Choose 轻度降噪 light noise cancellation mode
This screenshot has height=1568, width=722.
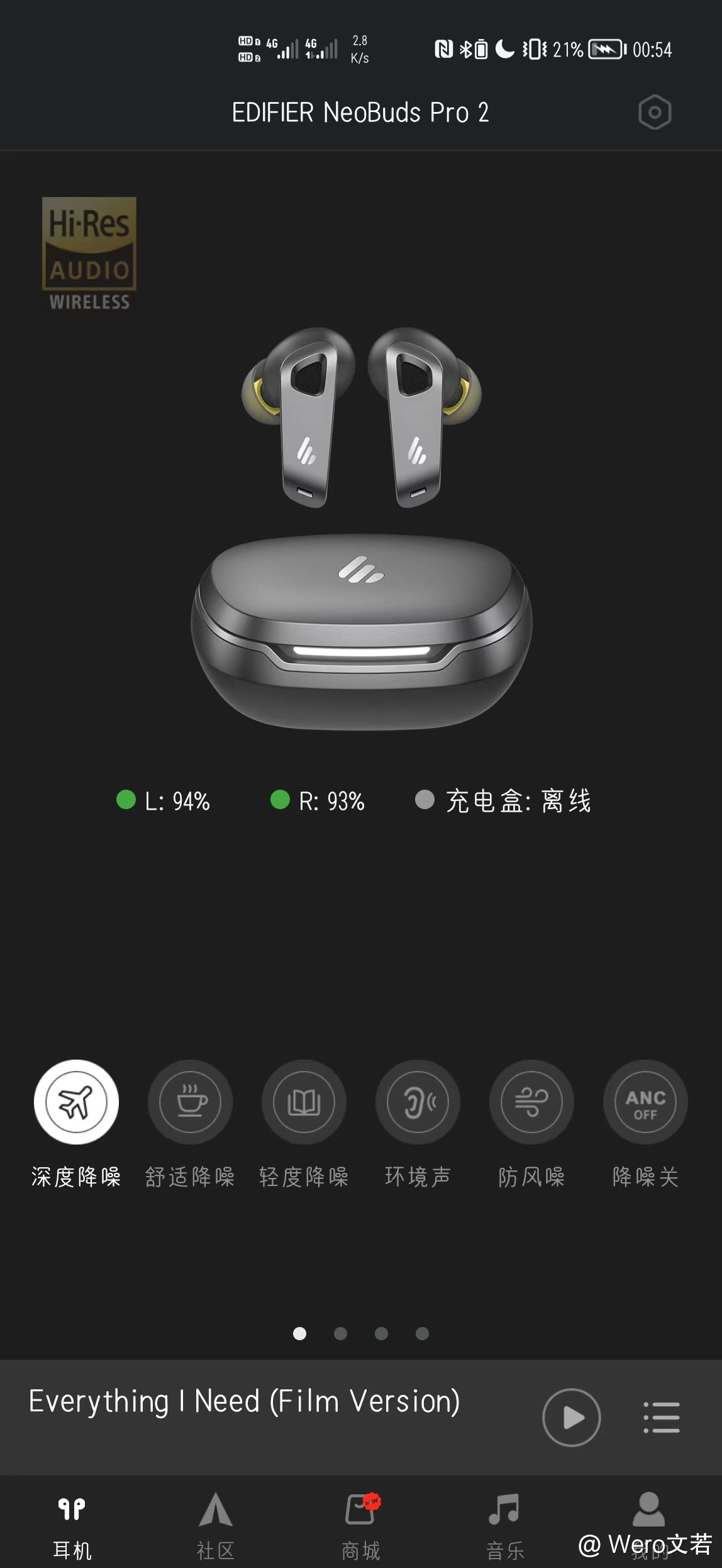tap(304, 1102)
